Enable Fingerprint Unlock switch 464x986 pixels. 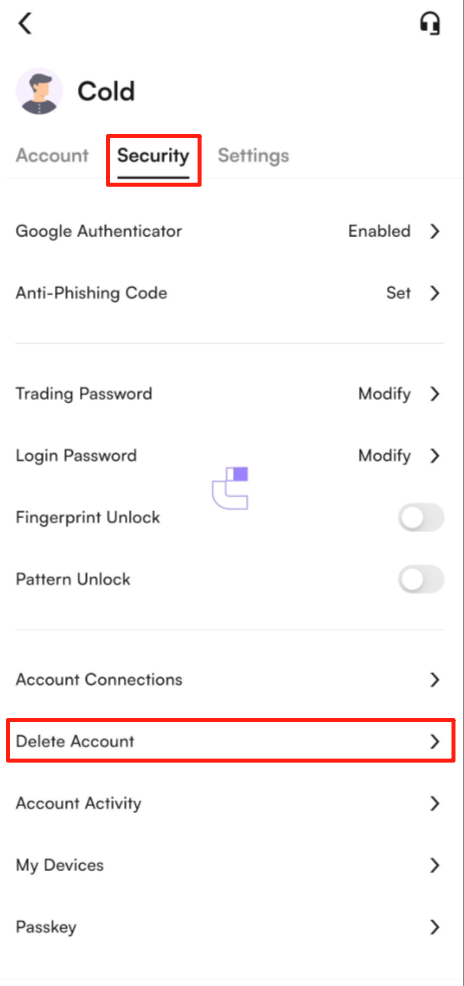[421, 518]
